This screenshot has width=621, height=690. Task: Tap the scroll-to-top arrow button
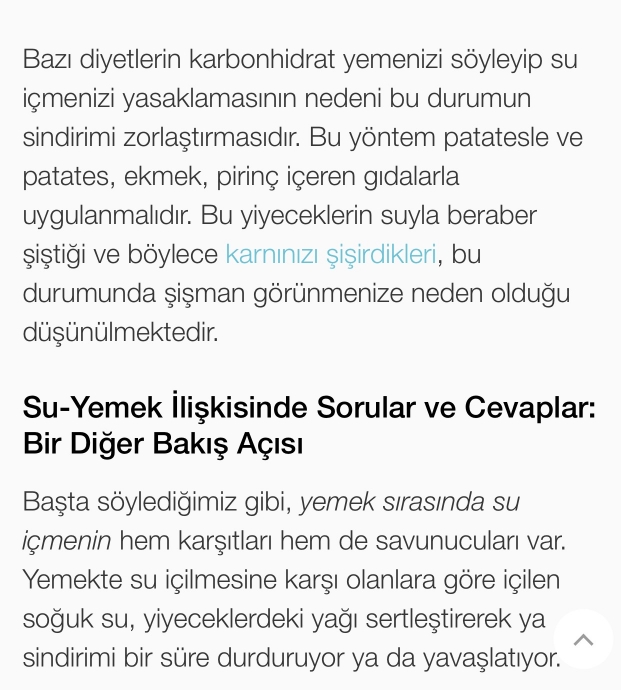(x=583, y=639)
